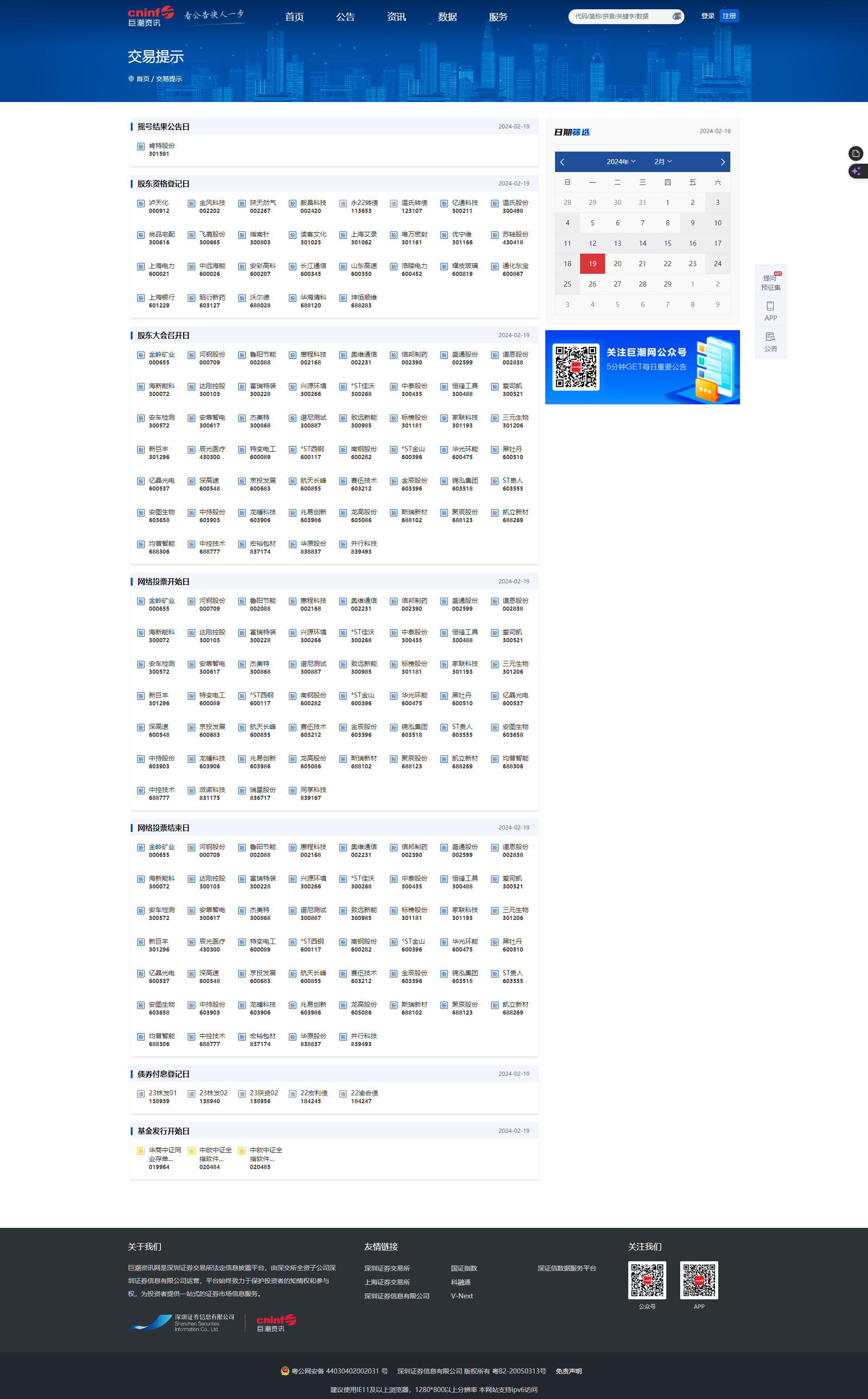Focus the code/keyword search box
868x1399 pixels.
pyautogui.click(x=620, y=17)
